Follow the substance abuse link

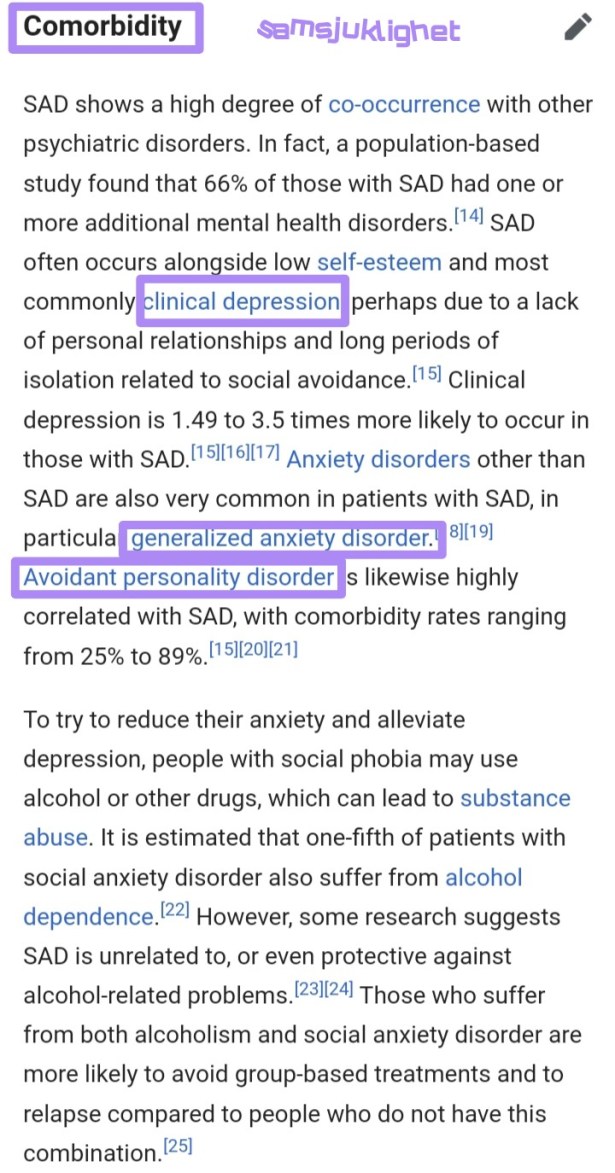coord(515,798)
